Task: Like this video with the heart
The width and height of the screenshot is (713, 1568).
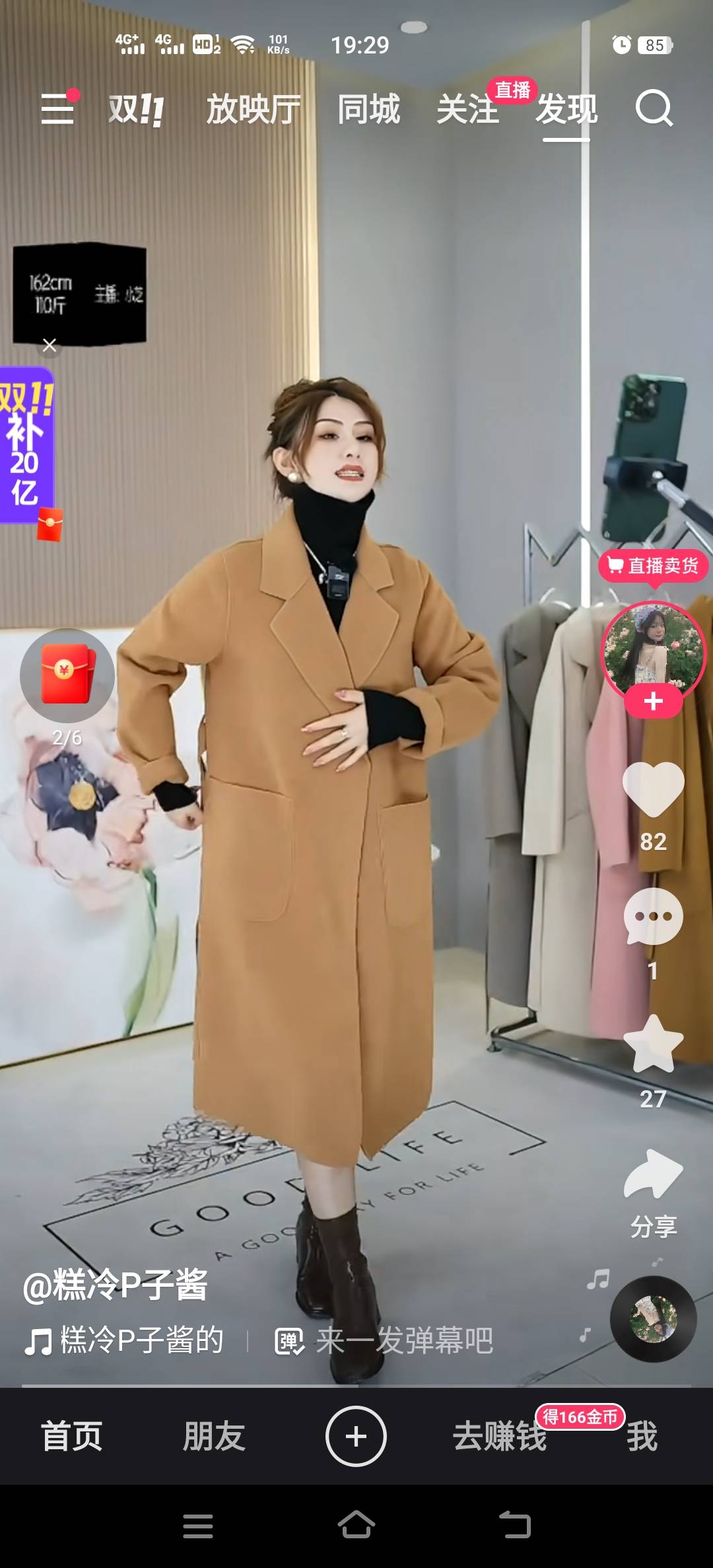Action: [x=653, y=789]
